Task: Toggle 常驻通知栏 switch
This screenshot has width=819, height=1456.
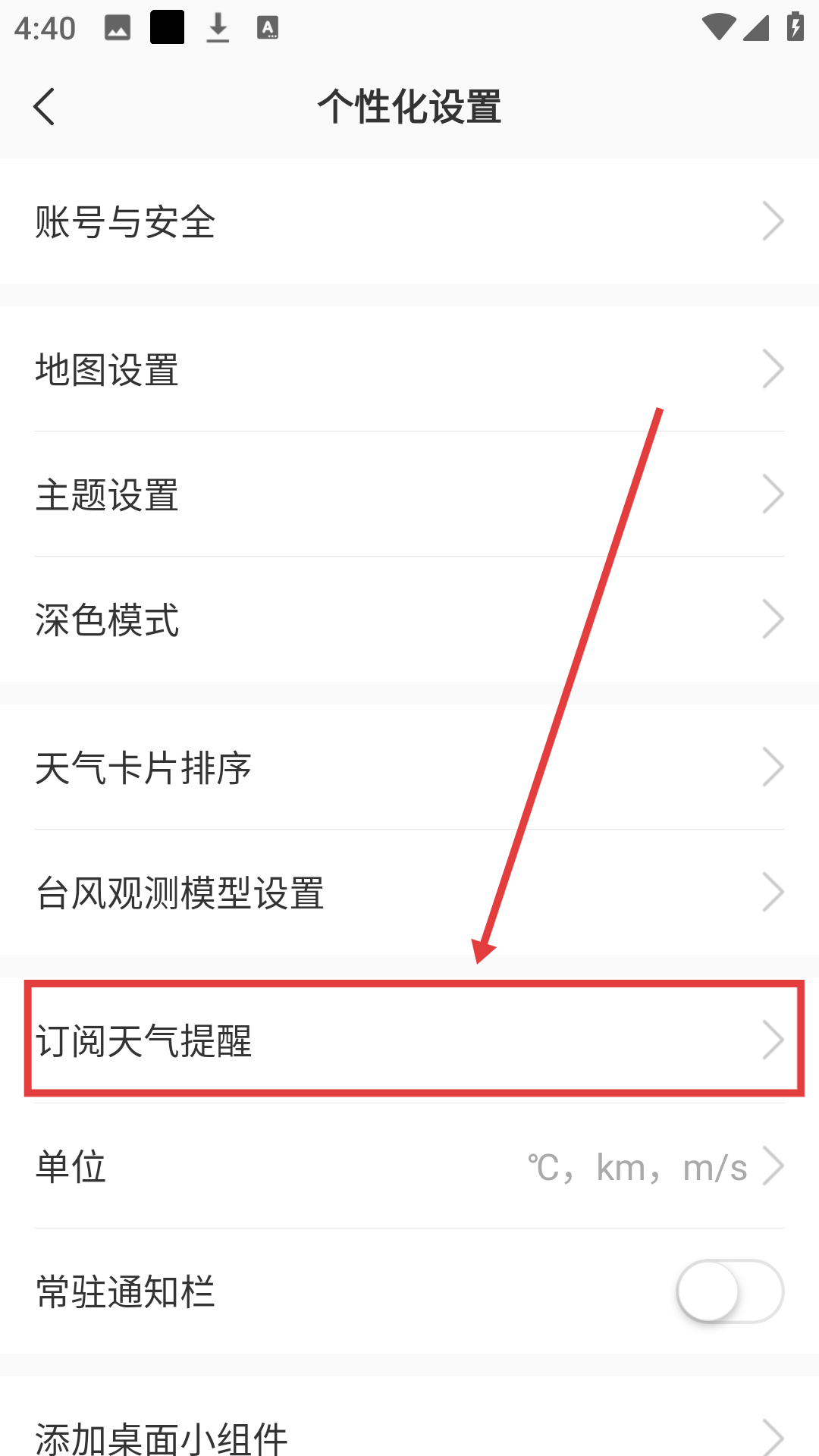Action: pyautogui.click(x=729, y=1291)
